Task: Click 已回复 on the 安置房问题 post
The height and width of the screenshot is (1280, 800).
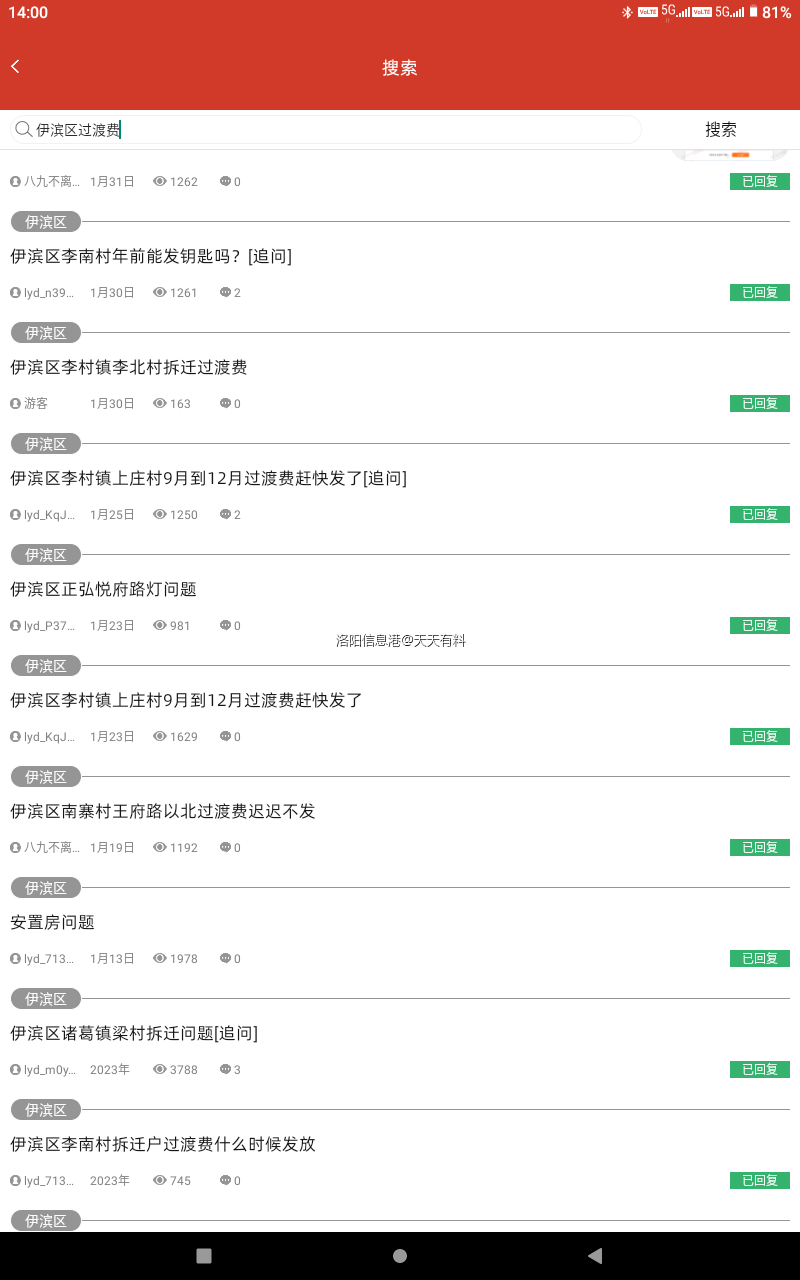Action: coord(759,958)
